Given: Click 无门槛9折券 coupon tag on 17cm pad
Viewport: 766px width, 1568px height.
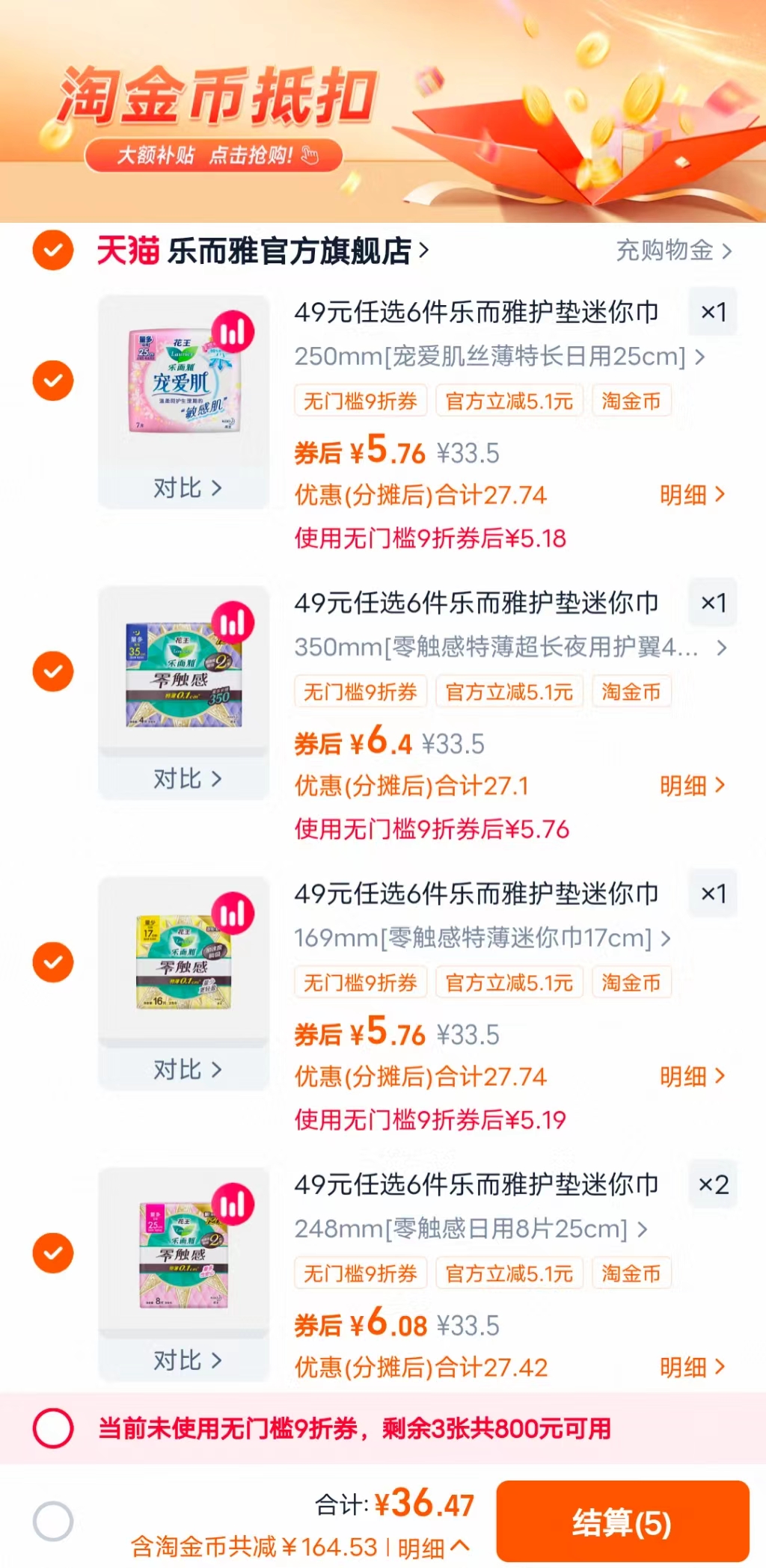Looking at the screenshot, I should (x=360, y=983).
